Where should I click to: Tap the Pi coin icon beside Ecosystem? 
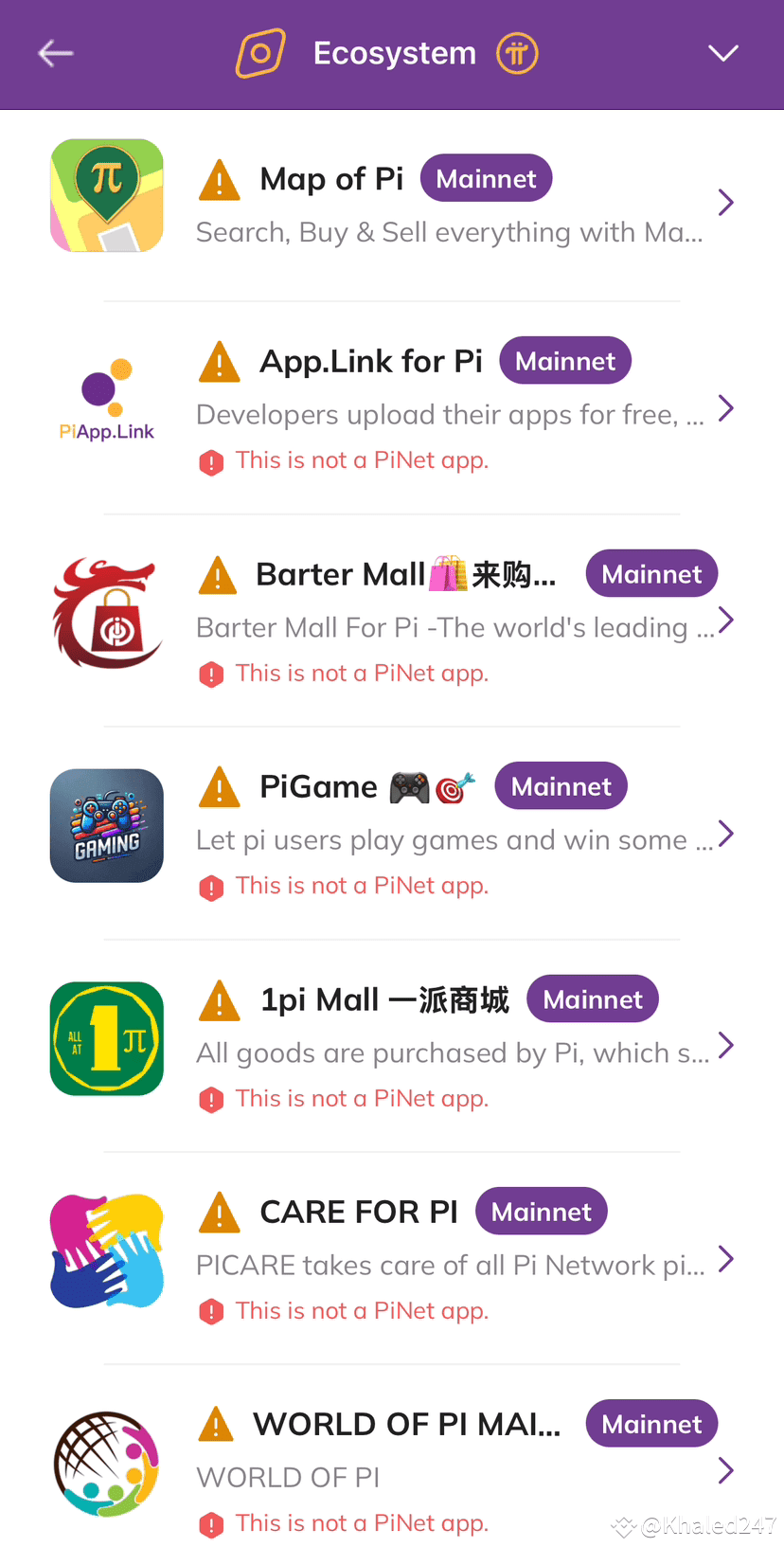tap(517, 53)
